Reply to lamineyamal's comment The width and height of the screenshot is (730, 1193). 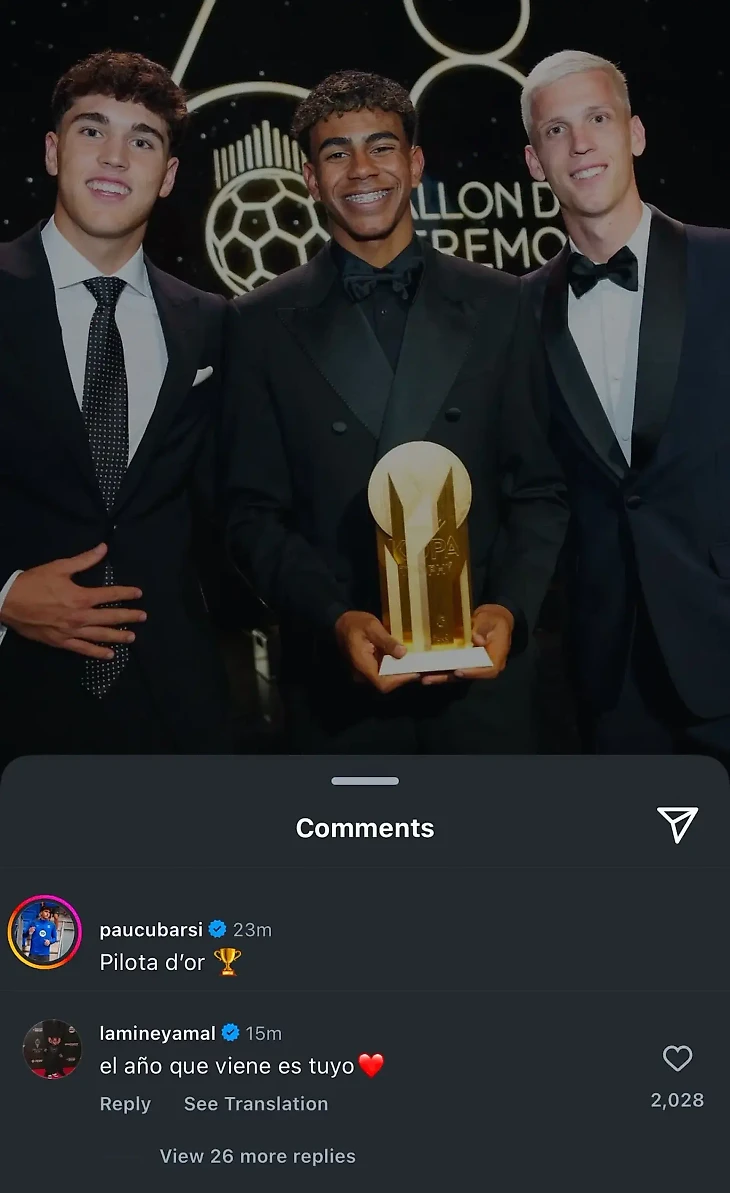pyautogui.click(x=125, y=1104)
